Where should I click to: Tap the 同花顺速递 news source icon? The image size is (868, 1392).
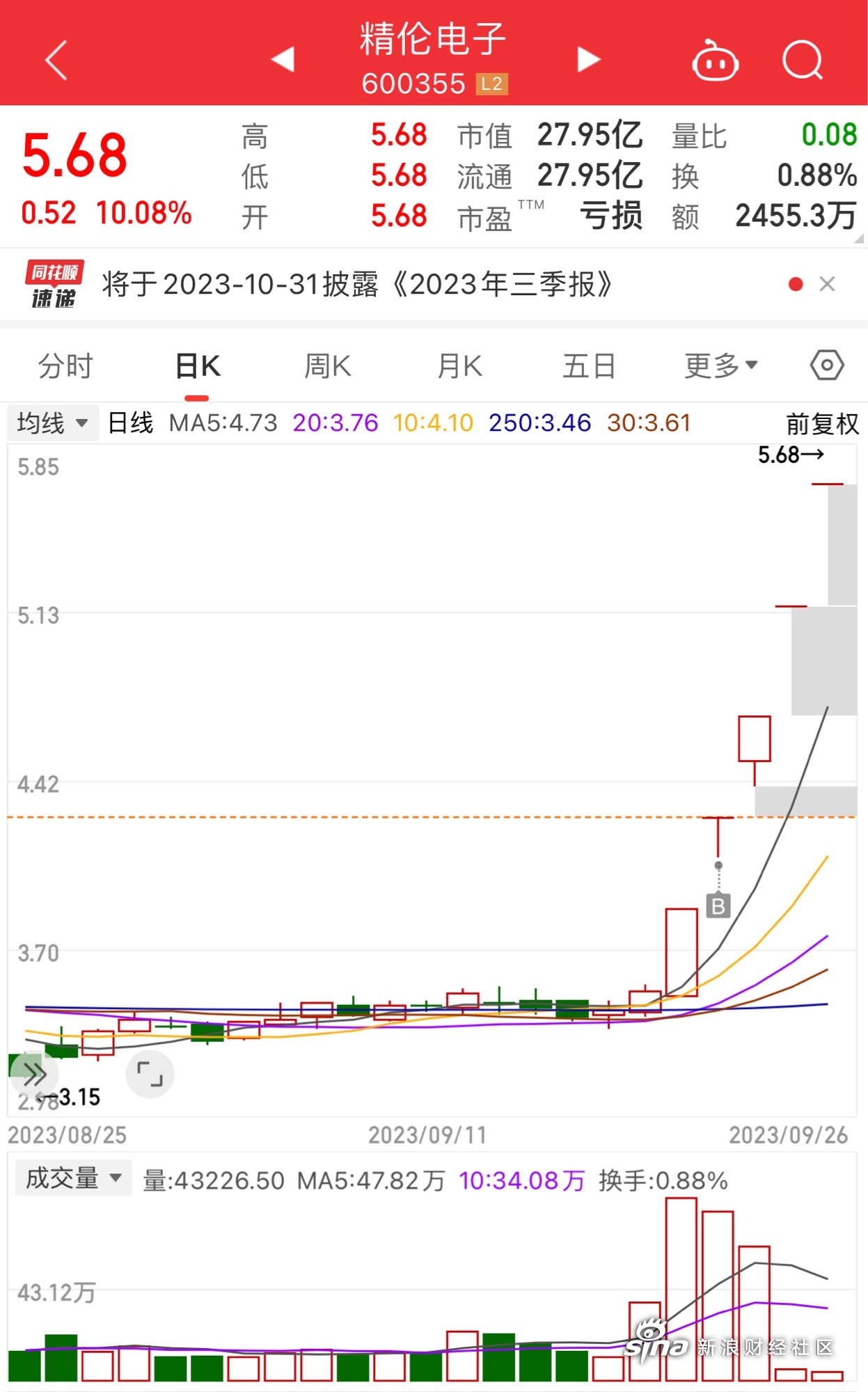coord(52,283)
